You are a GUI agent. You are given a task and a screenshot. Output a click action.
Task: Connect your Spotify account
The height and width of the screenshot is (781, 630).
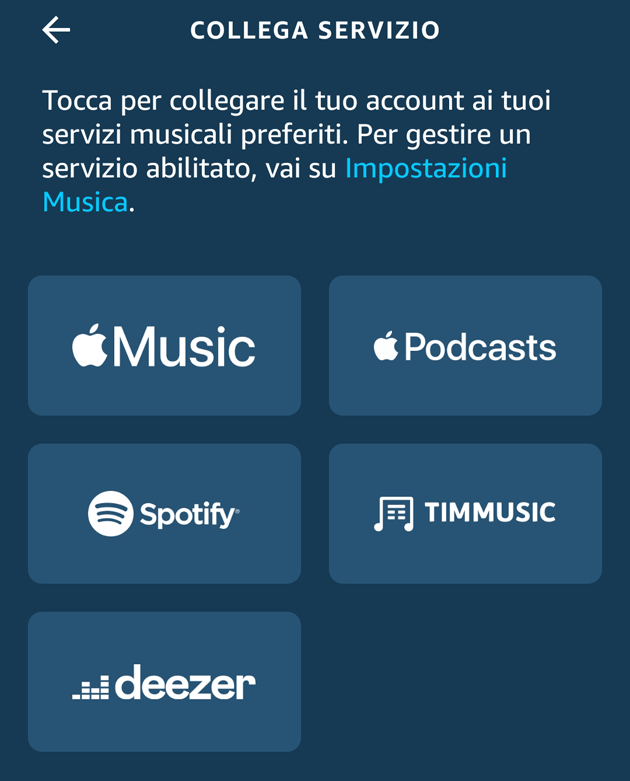click(x=164, y=514)
